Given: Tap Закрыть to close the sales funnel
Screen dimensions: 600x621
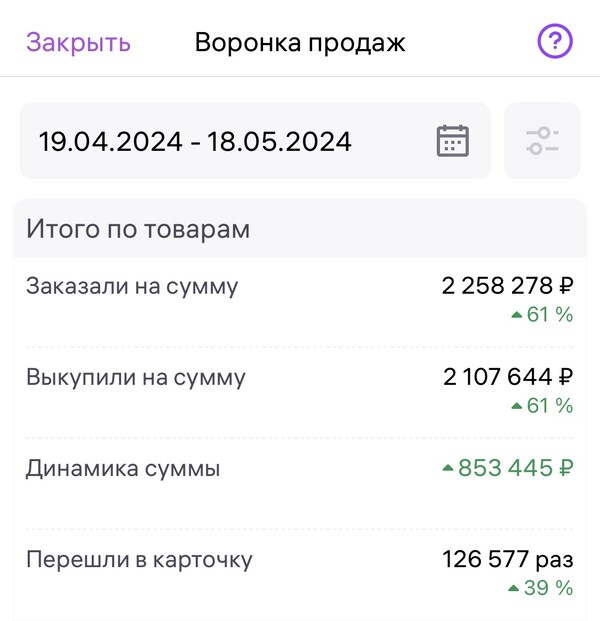Looking at the screenshot, I should coord(78,43).
